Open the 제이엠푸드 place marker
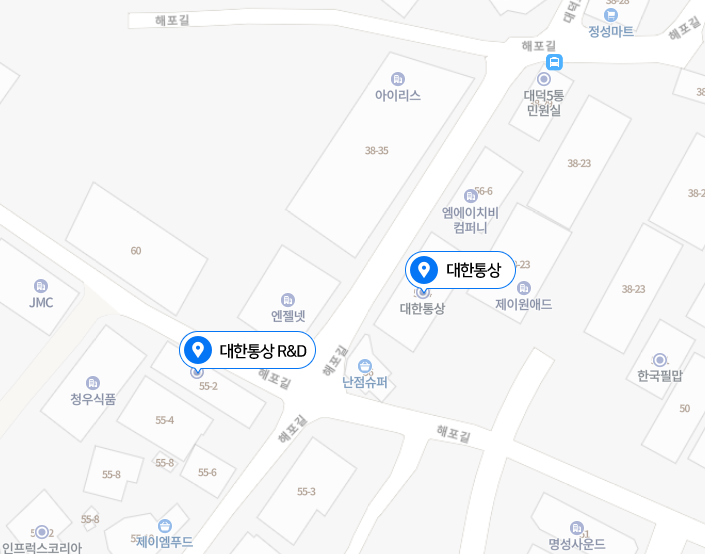This screenshot has height=554, width=705. pyautogui.click(x=165, y=526)
